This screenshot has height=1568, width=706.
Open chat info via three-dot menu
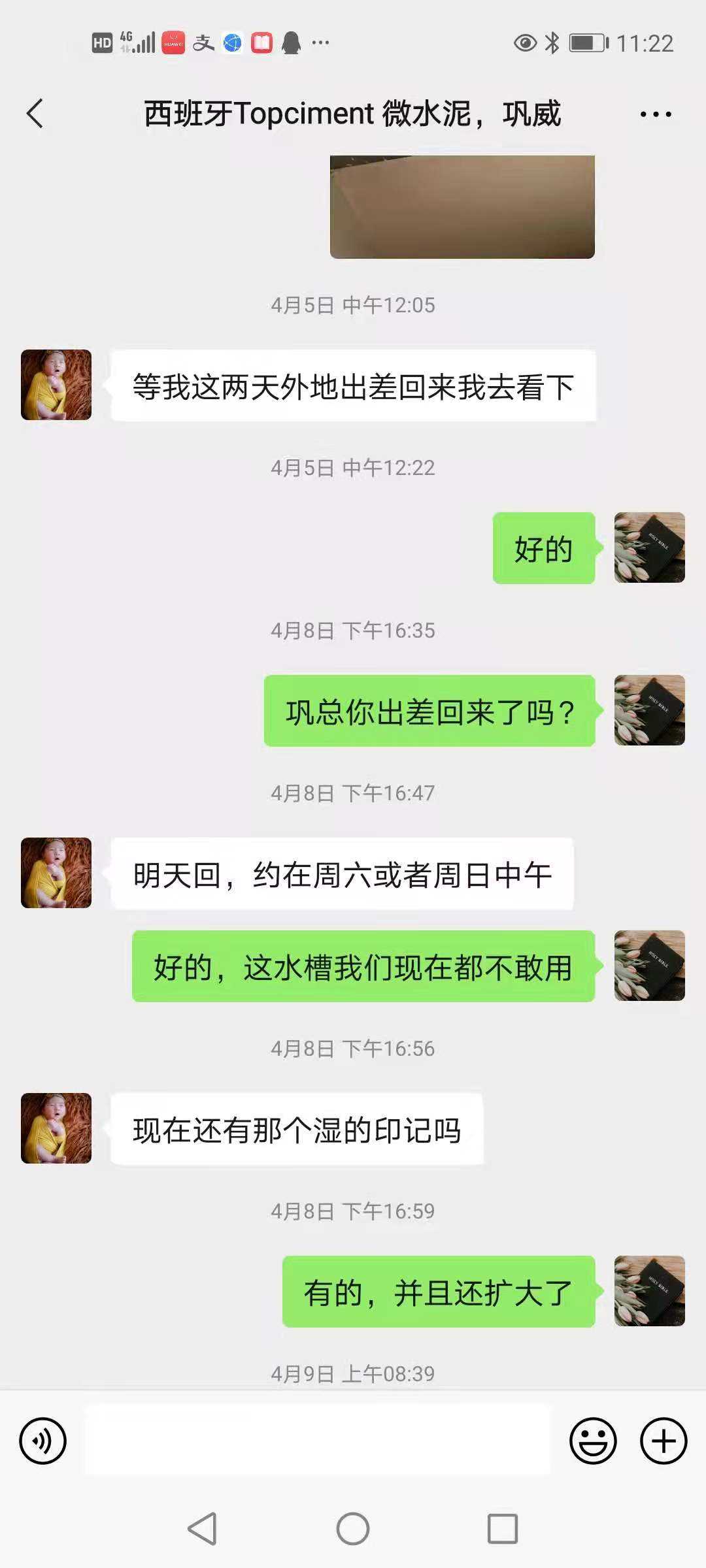click(x=655, y=114)
